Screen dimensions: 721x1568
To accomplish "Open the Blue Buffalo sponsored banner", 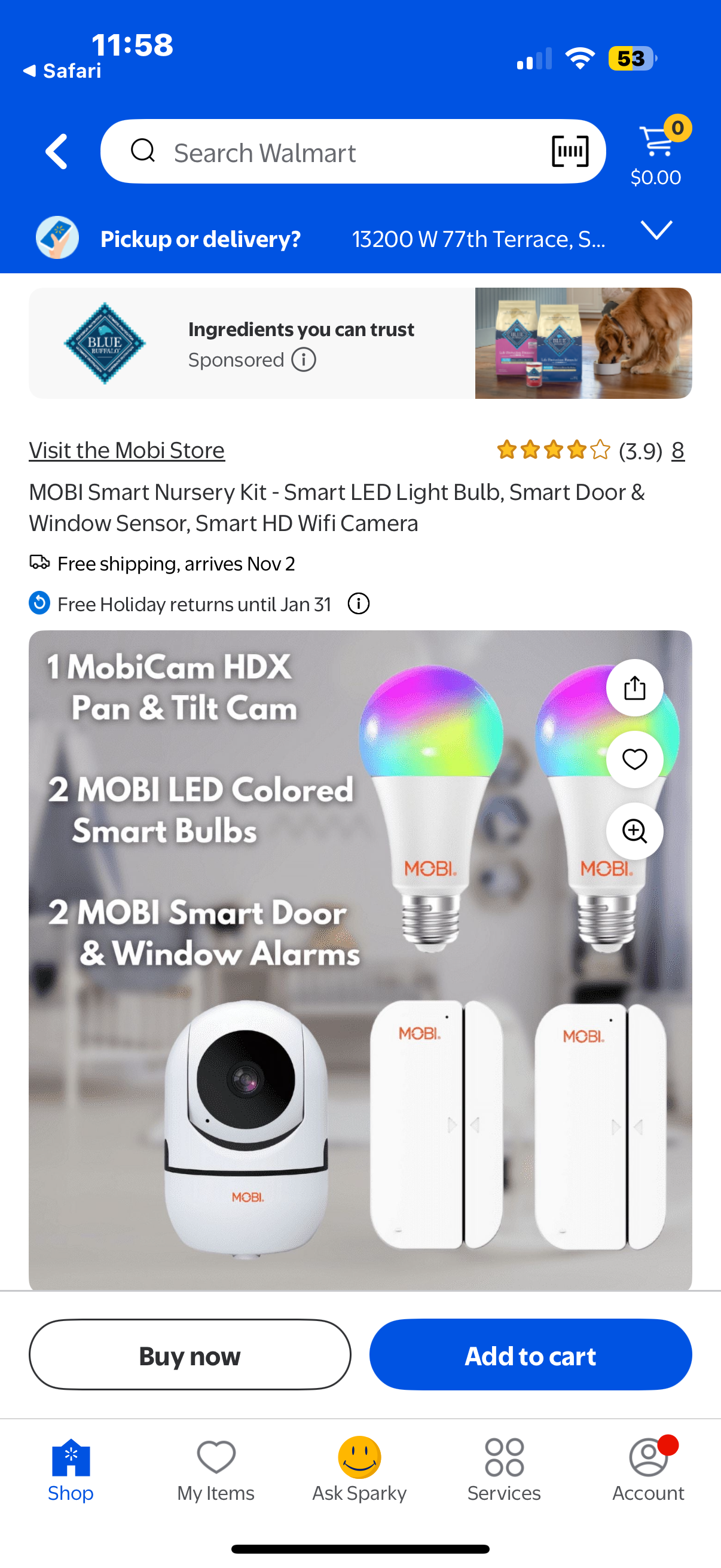I will point(360,343).
